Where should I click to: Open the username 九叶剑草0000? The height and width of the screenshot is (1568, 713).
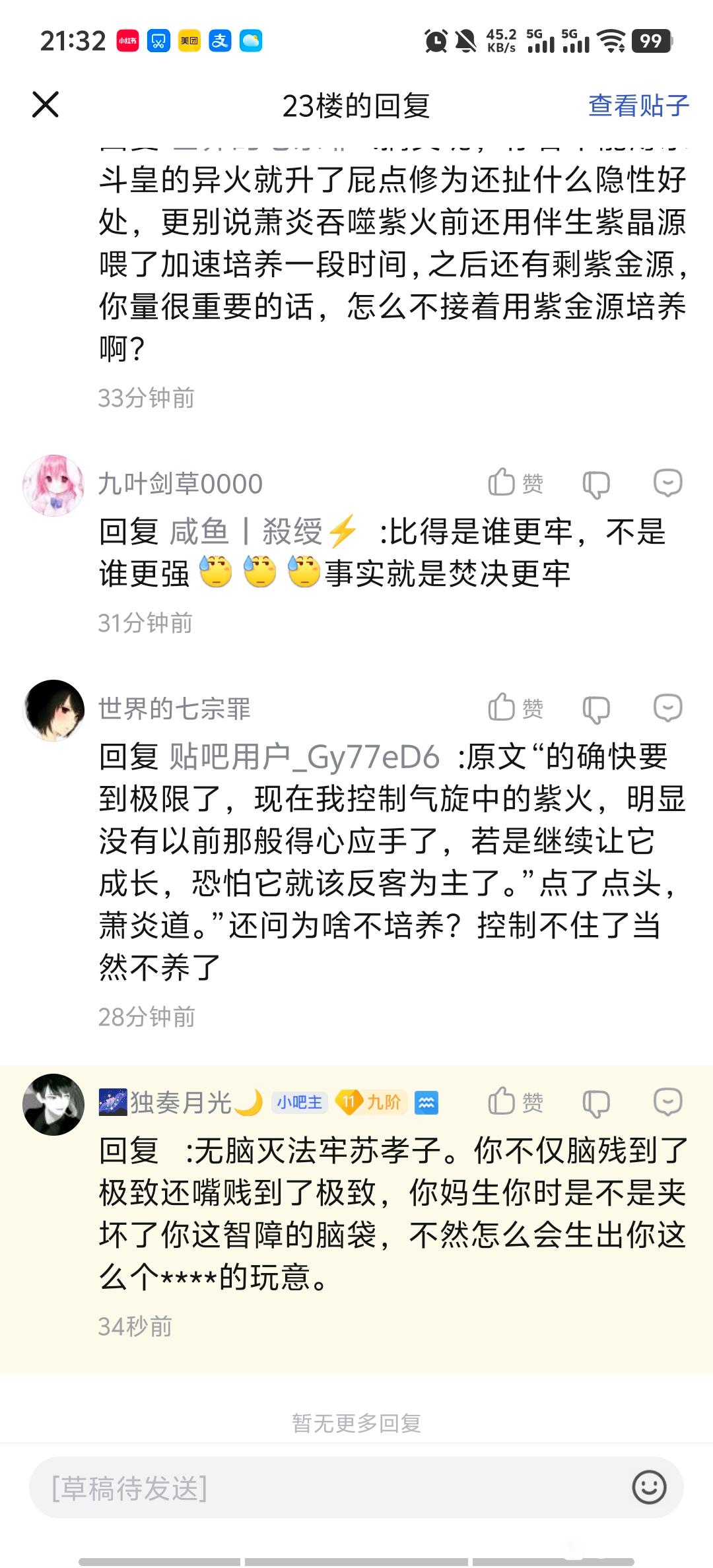(180, 484)
